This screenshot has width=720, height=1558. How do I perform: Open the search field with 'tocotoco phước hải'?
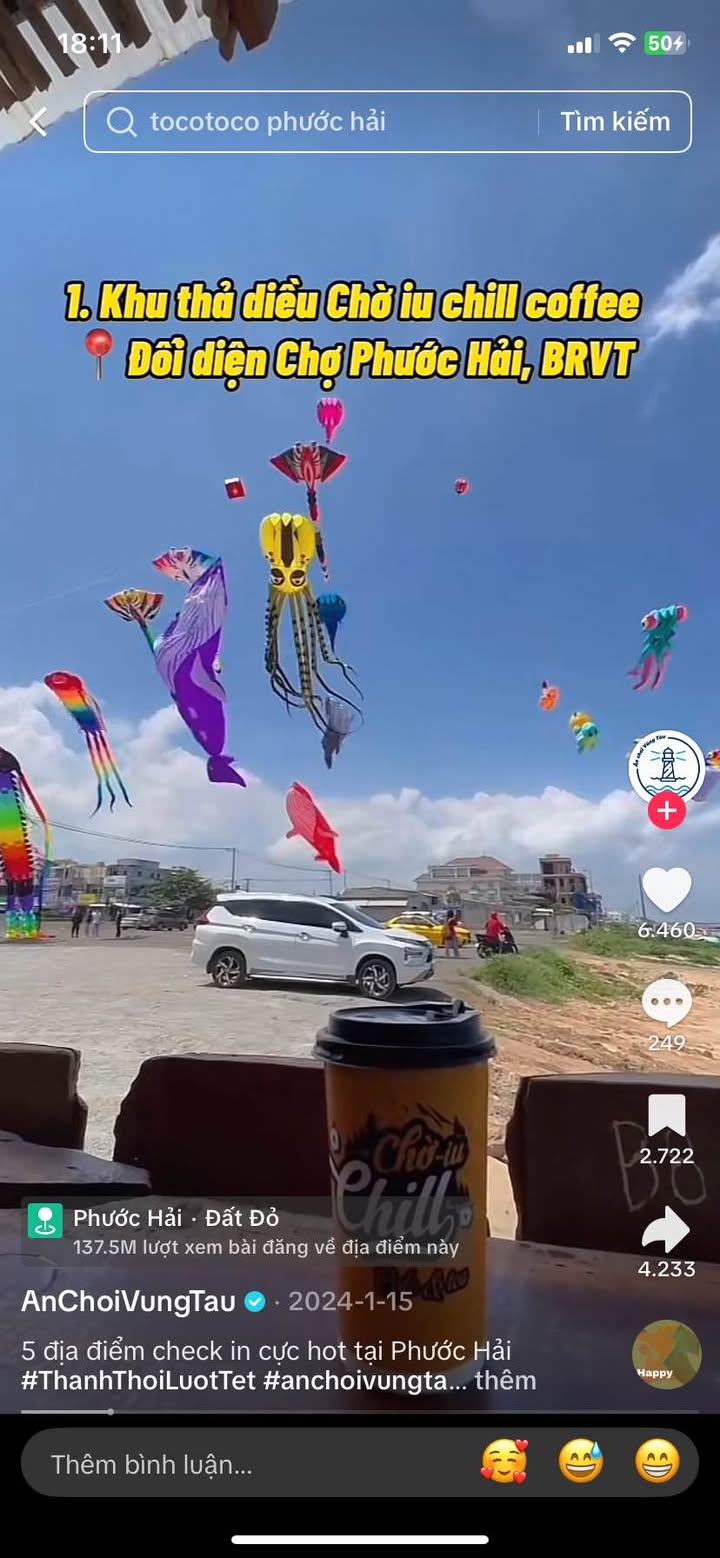[x=310, y=122]
